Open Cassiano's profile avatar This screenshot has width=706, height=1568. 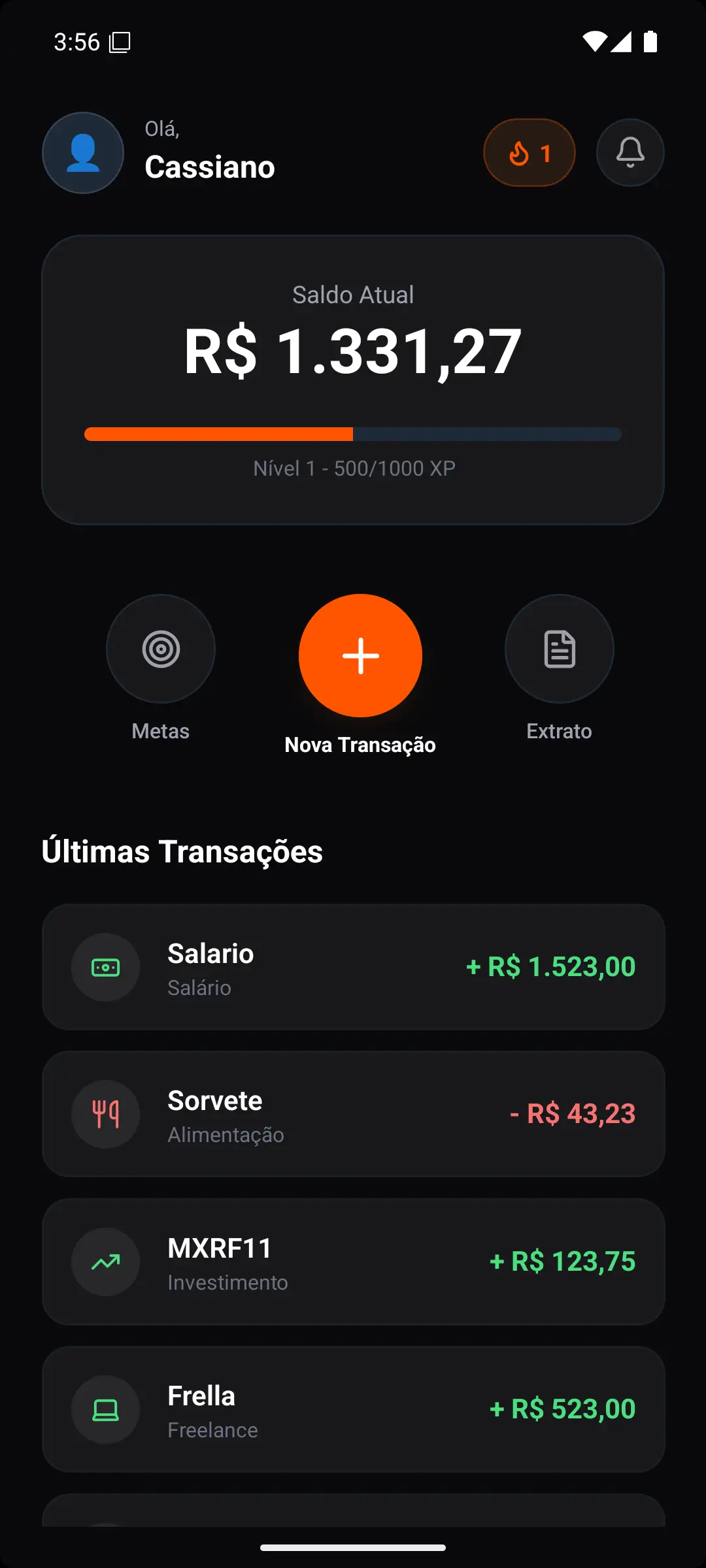pyautogui.click(x=83, y=153)
